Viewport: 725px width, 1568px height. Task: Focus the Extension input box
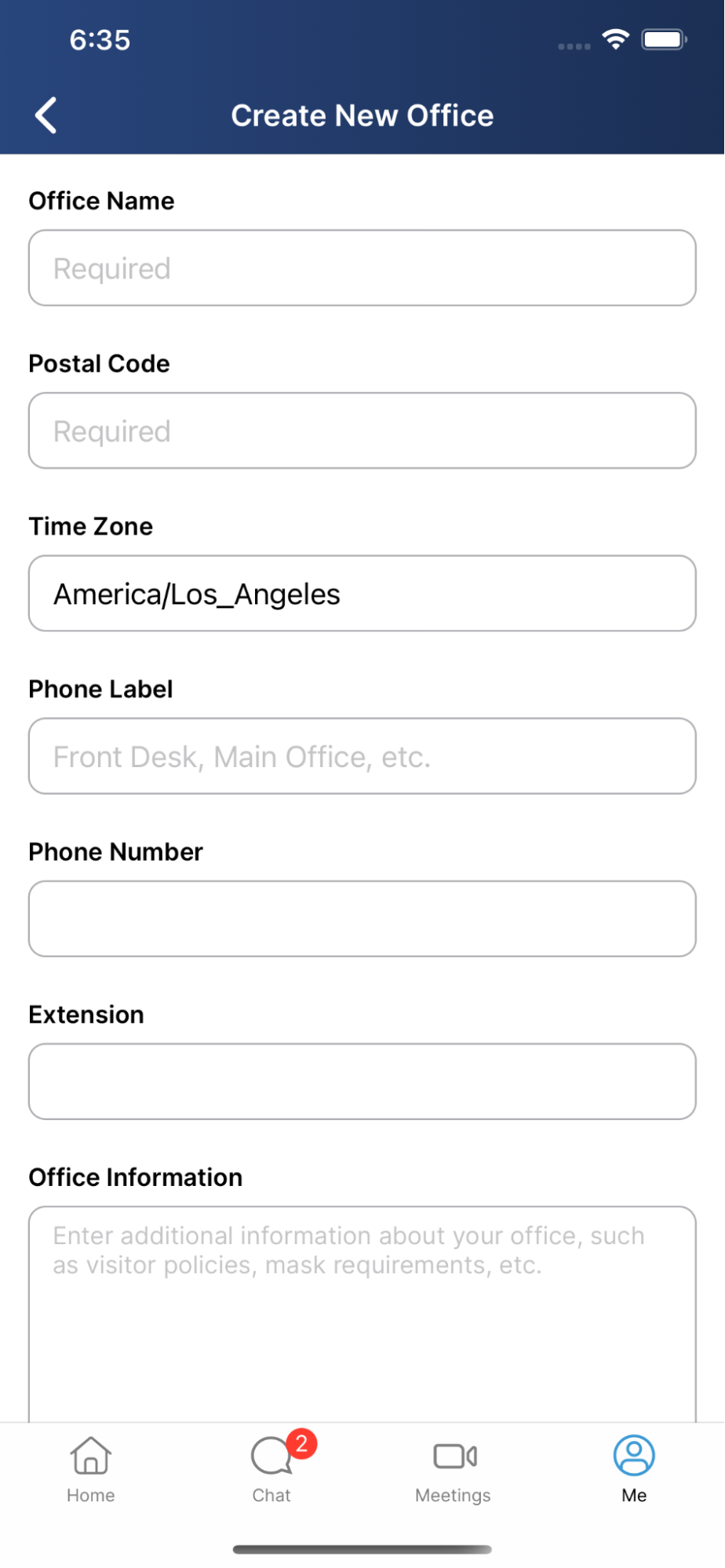tap(362, 1081)
